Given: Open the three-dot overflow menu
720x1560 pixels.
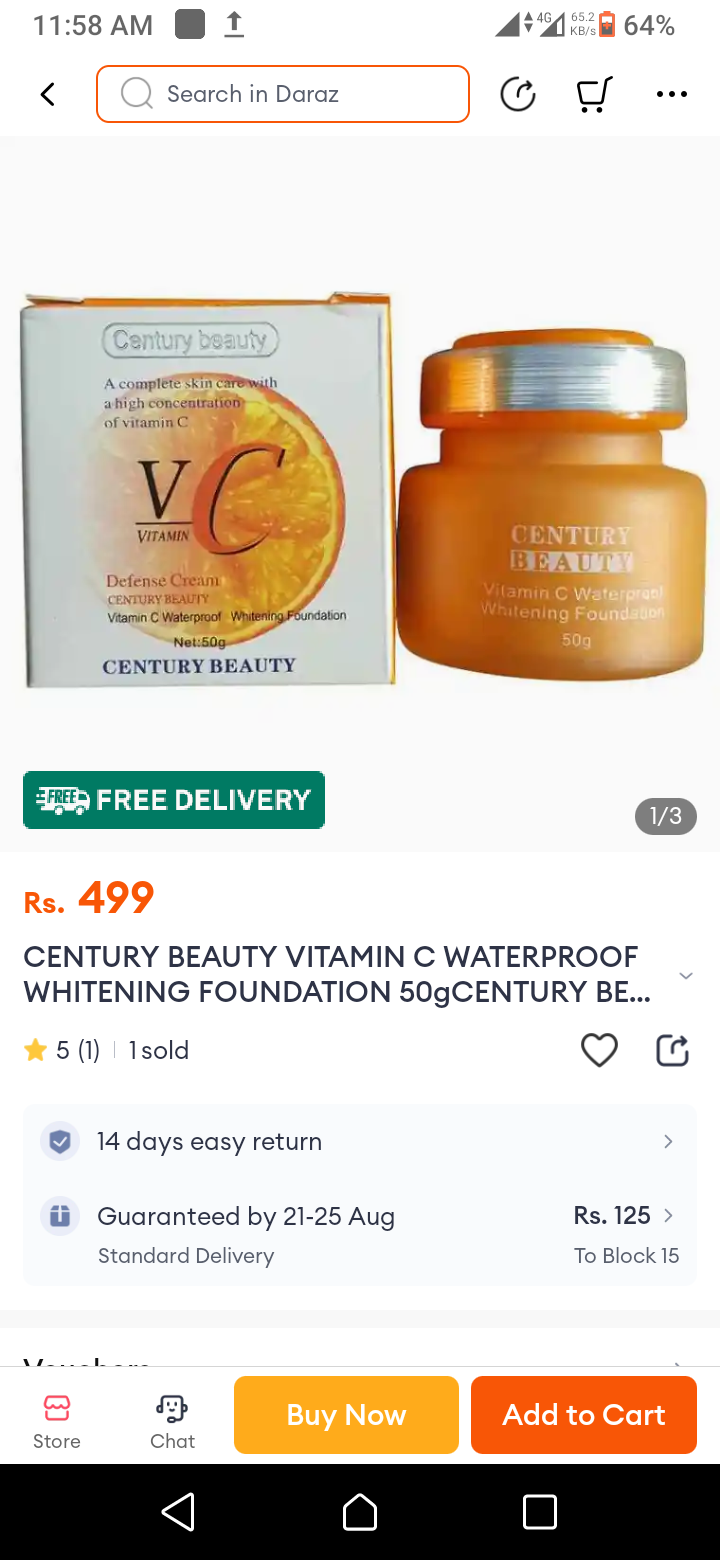Looking at the screenshot, I should 671,94.
